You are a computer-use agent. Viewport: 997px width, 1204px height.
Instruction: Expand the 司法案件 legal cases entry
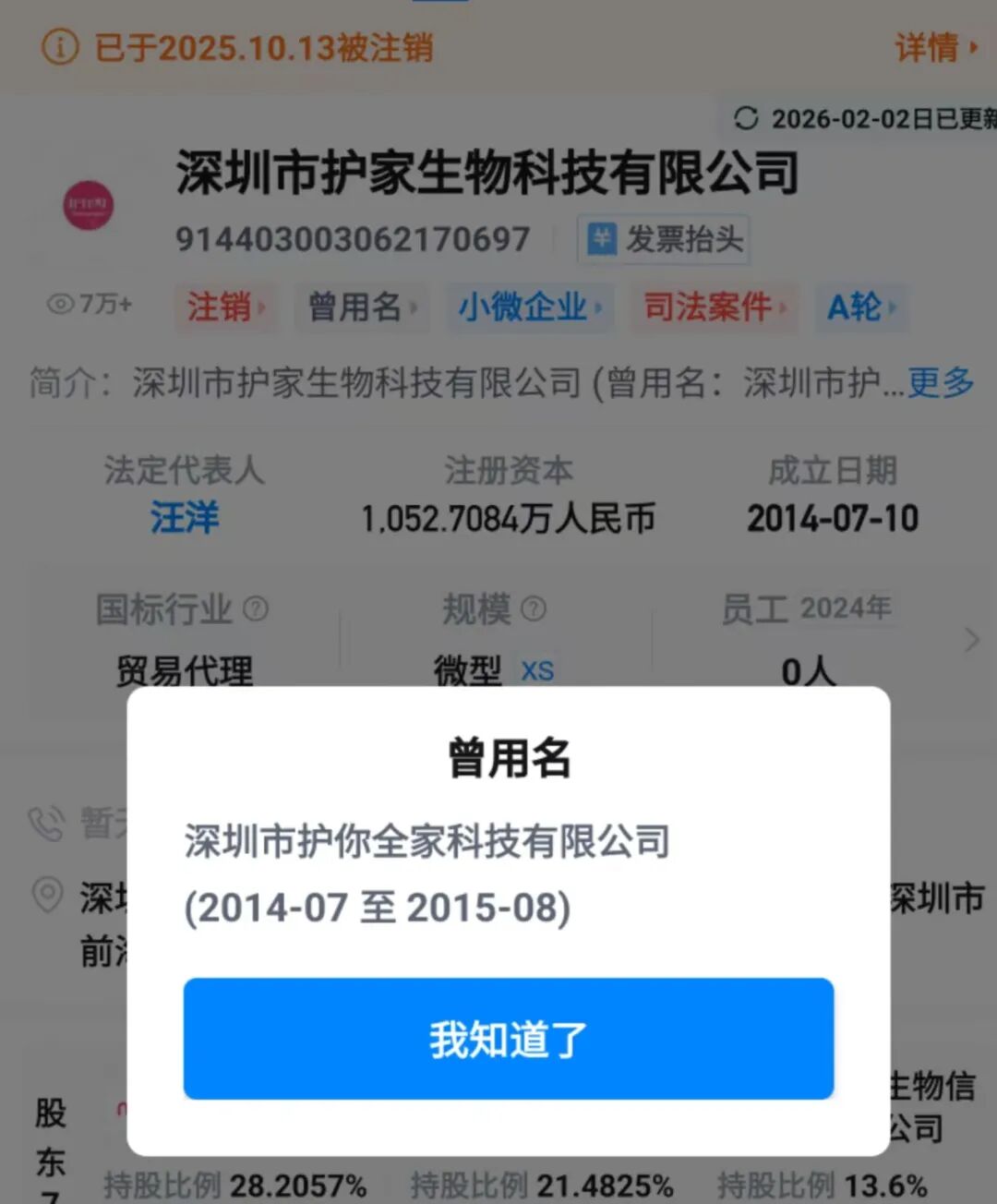[x=711, y=308]
